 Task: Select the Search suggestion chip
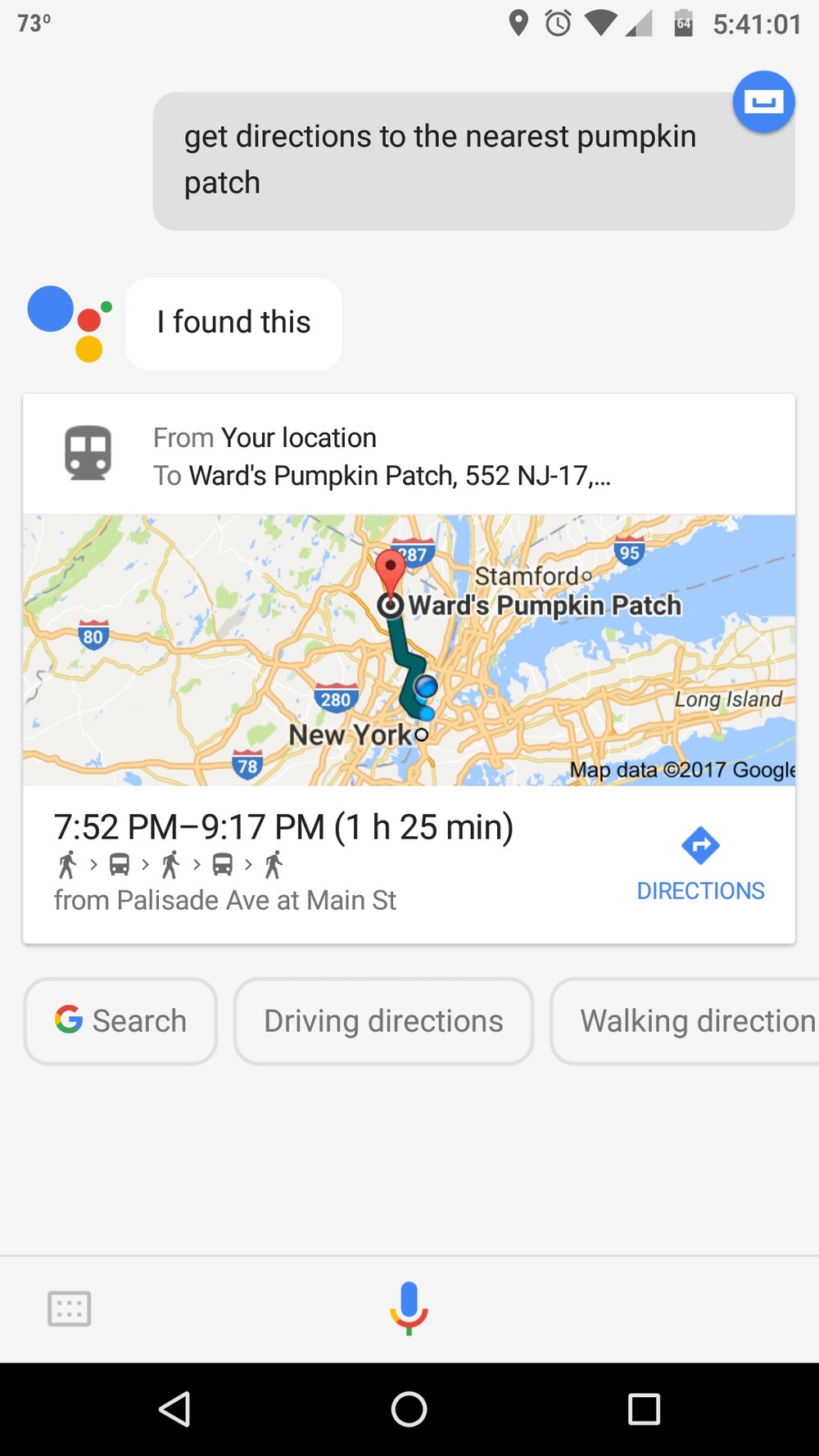pos(121,1021)
